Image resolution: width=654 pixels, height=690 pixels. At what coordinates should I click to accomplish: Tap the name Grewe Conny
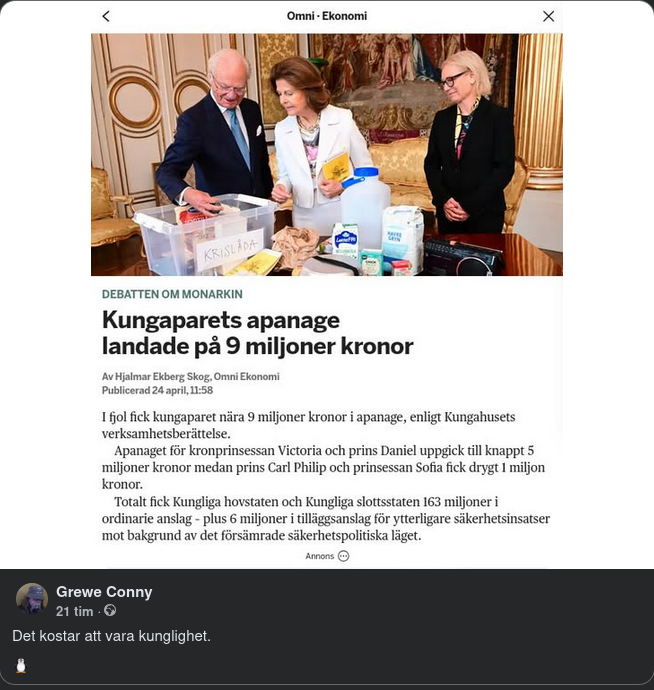tap(104, 592)
